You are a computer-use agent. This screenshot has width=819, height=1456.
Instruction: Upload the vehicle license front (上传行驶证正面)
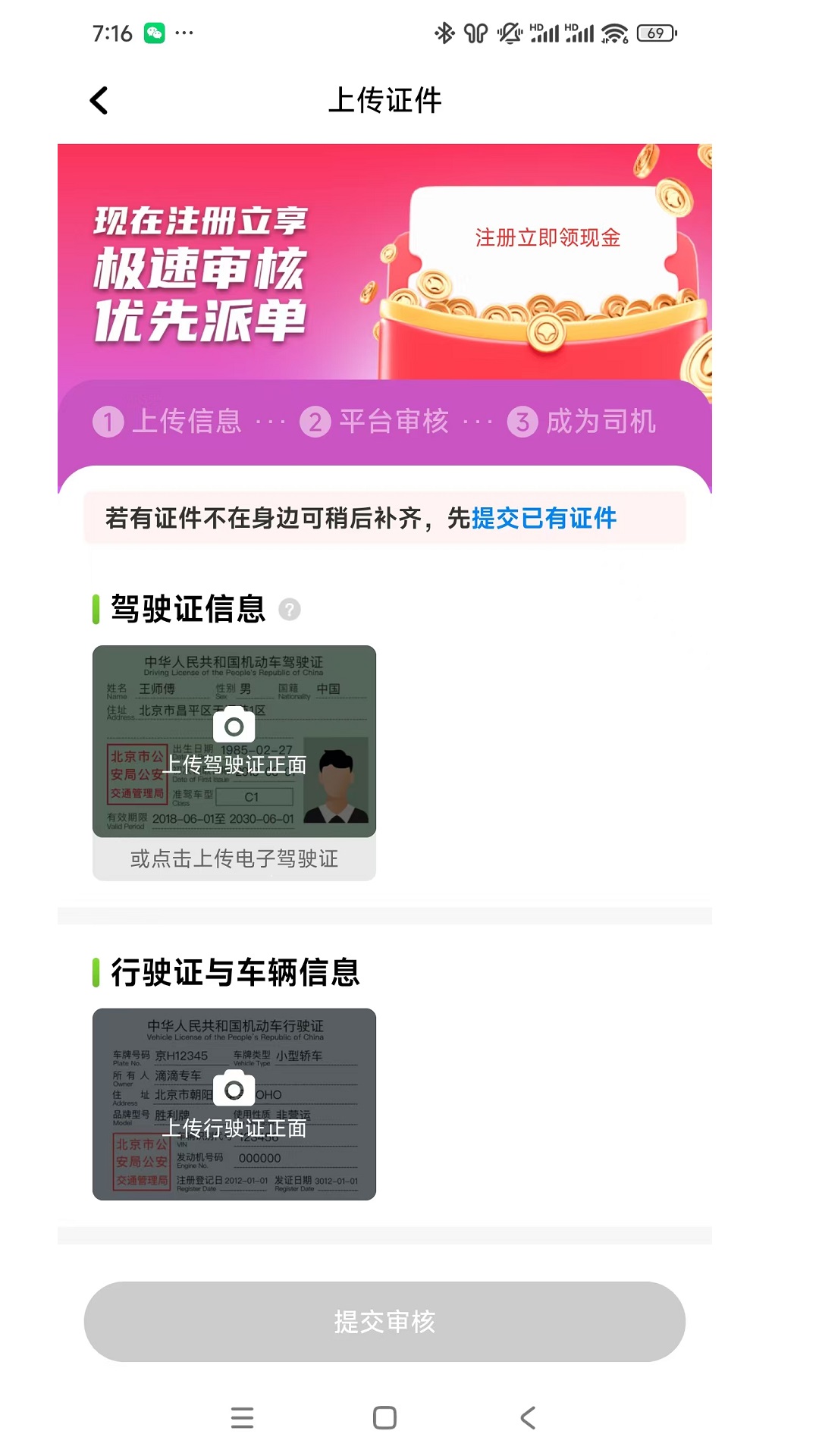(x=234, y=1104)
